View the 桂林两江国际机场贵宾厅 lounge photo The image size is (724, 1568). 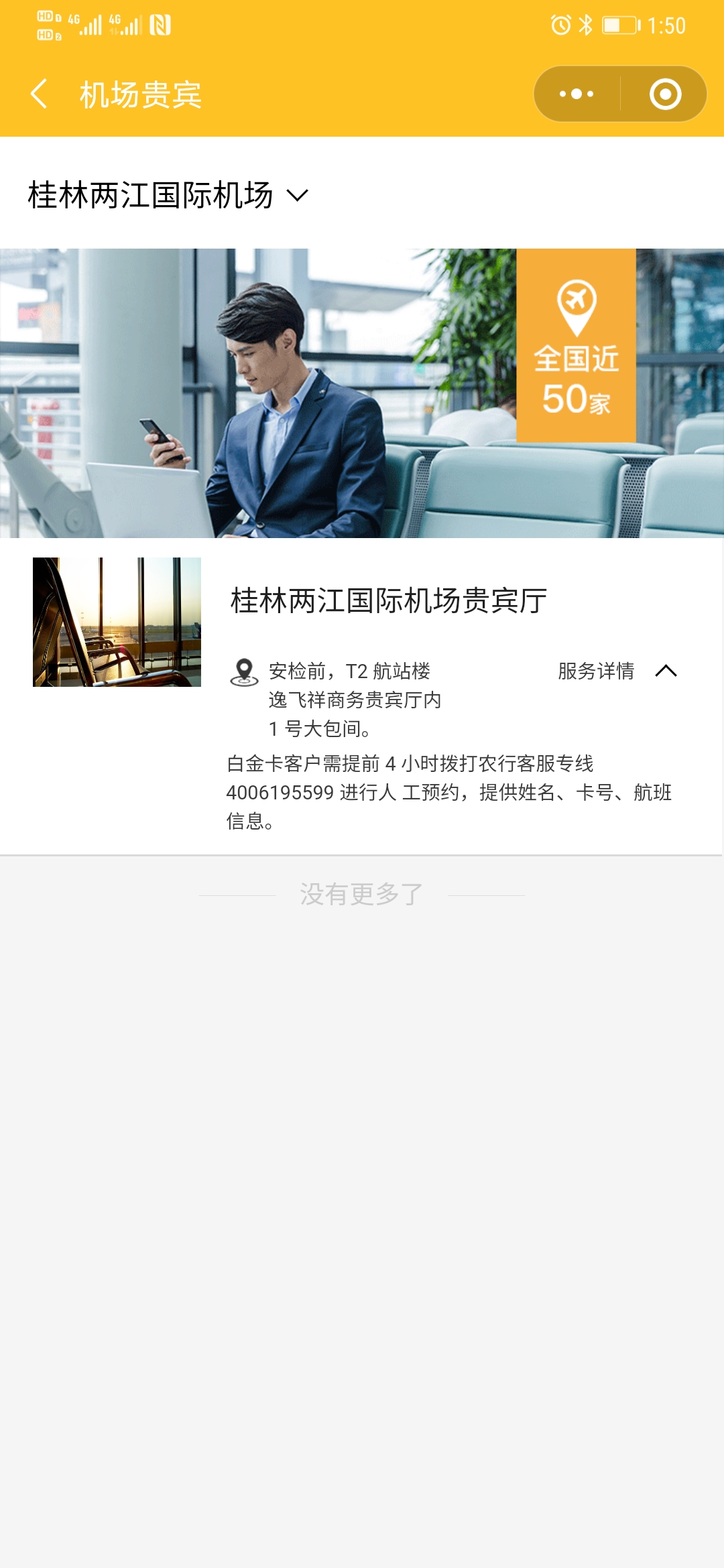[x=117, y=622]
